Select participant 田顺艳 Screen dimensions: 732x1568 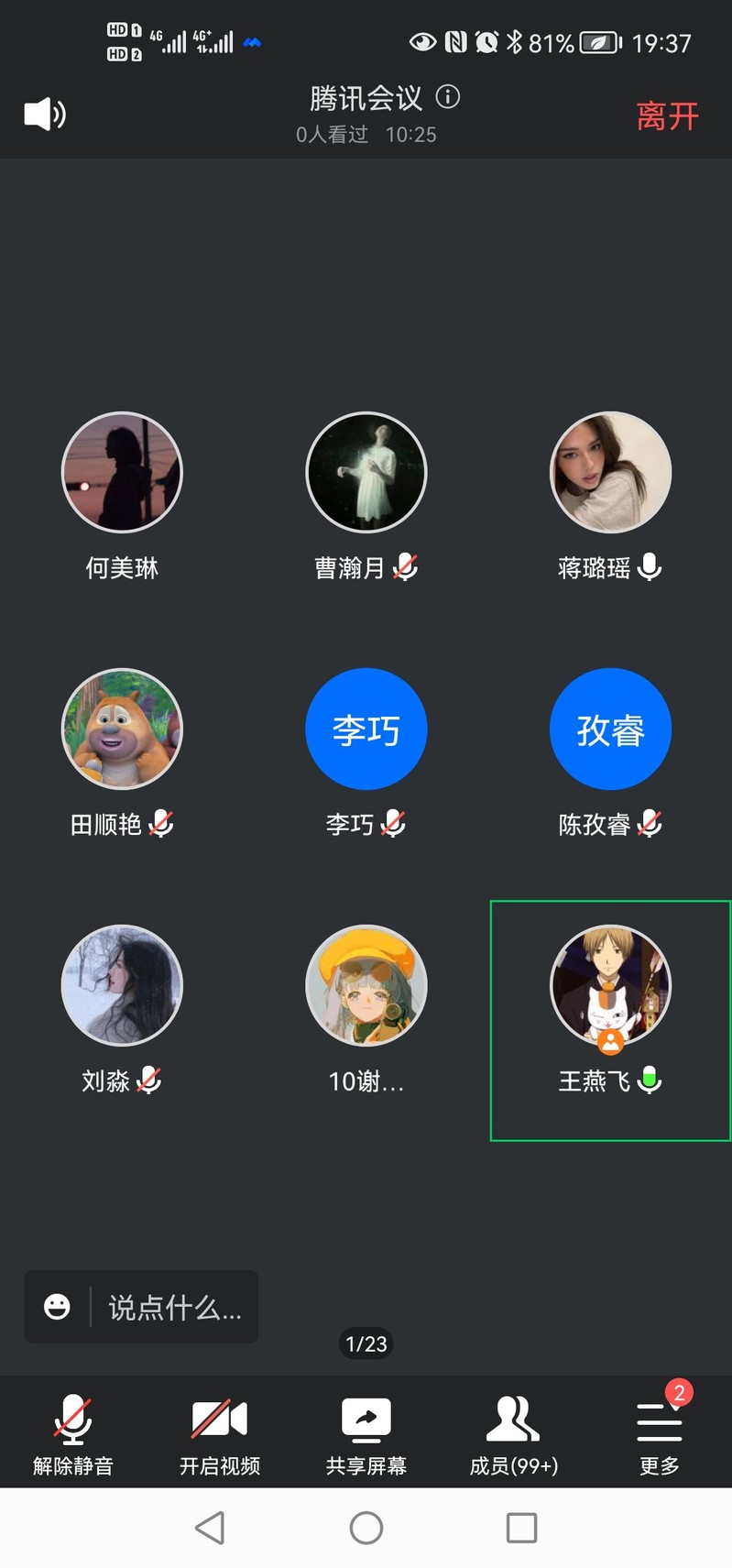(x=122, y=729)
